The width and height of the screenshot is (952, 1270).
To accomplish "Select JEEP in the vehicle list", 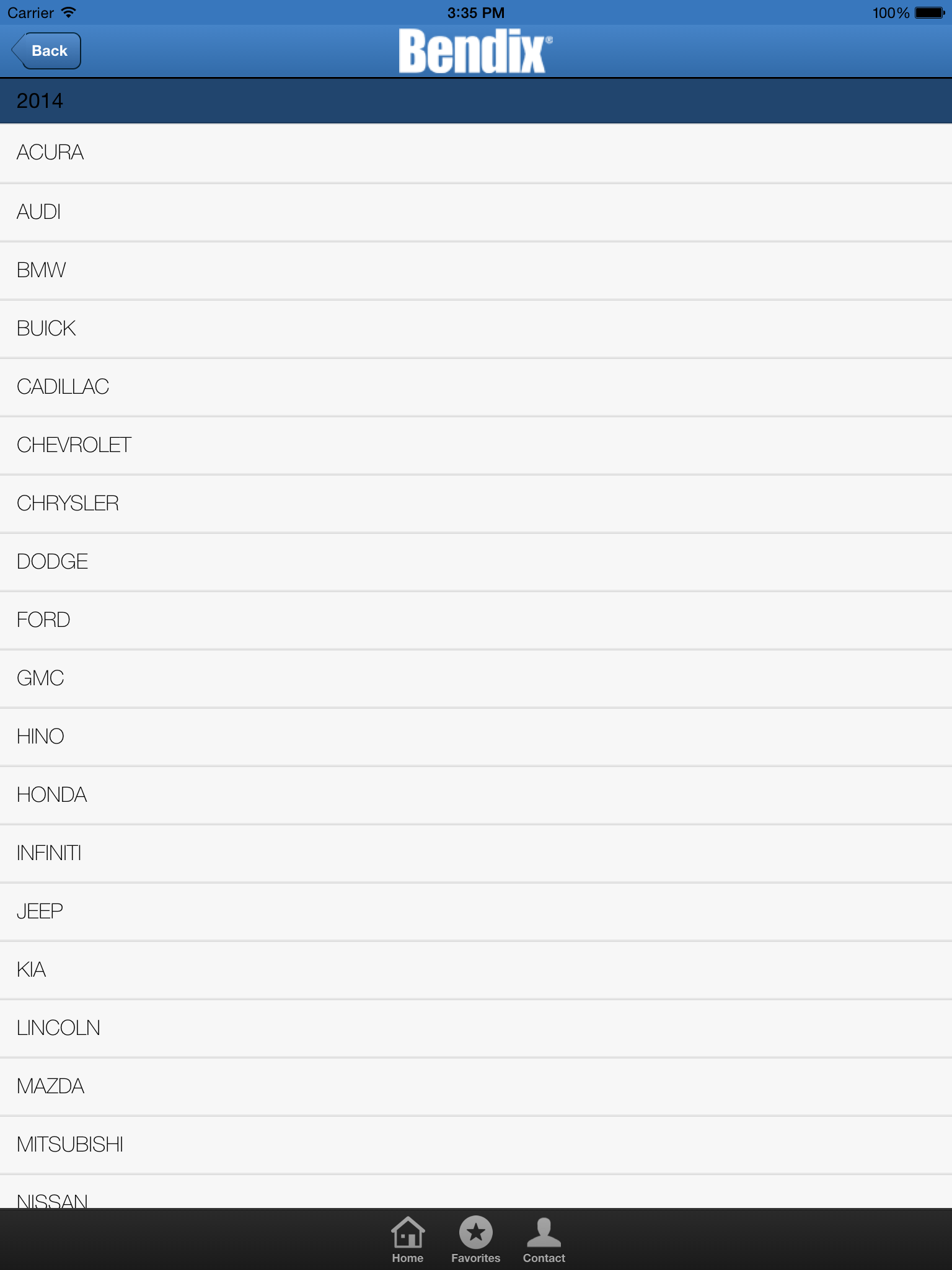I will pos(39,911).
